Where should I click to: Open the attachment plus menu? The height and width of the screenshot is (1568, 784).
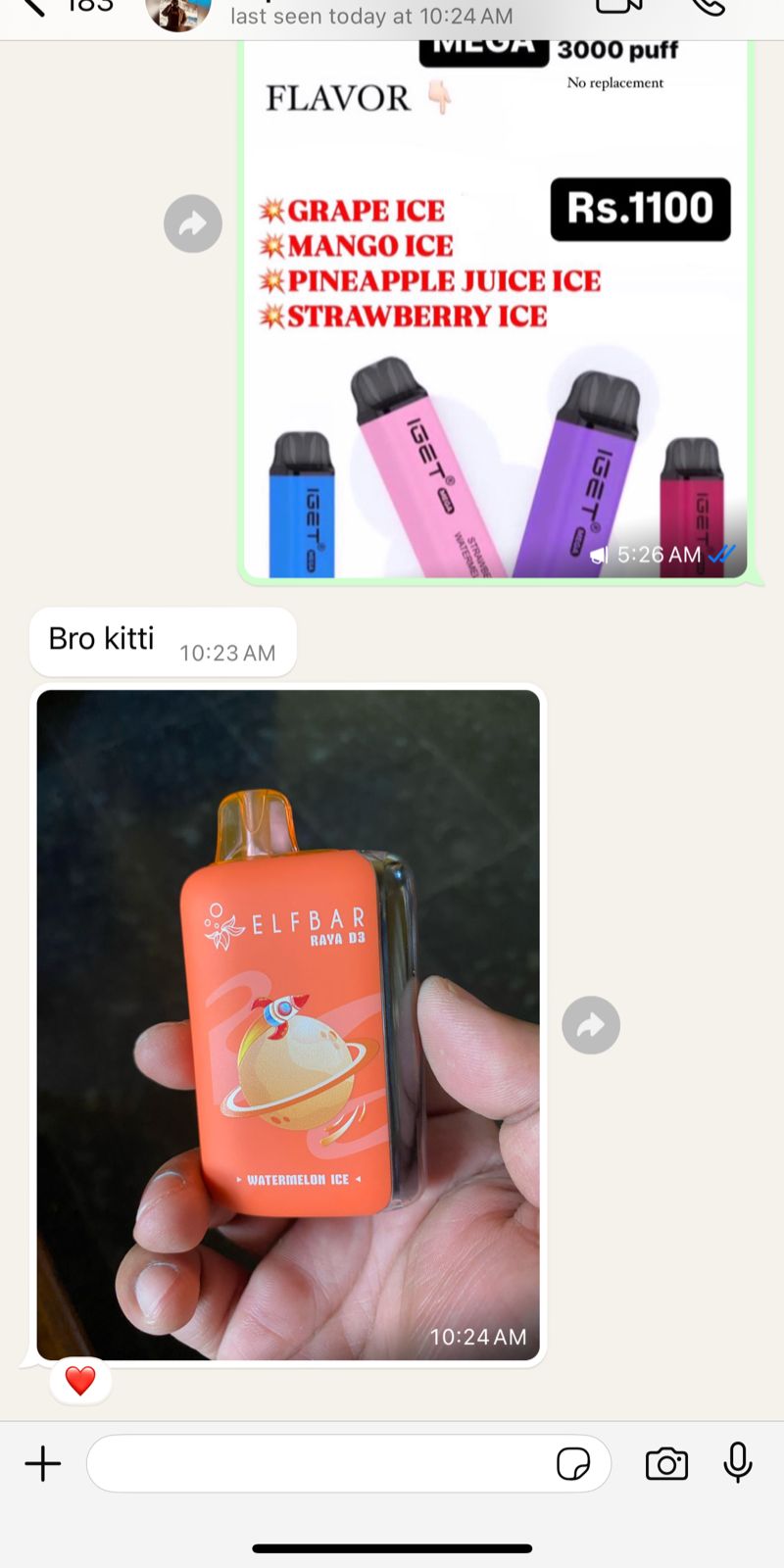43,1464
